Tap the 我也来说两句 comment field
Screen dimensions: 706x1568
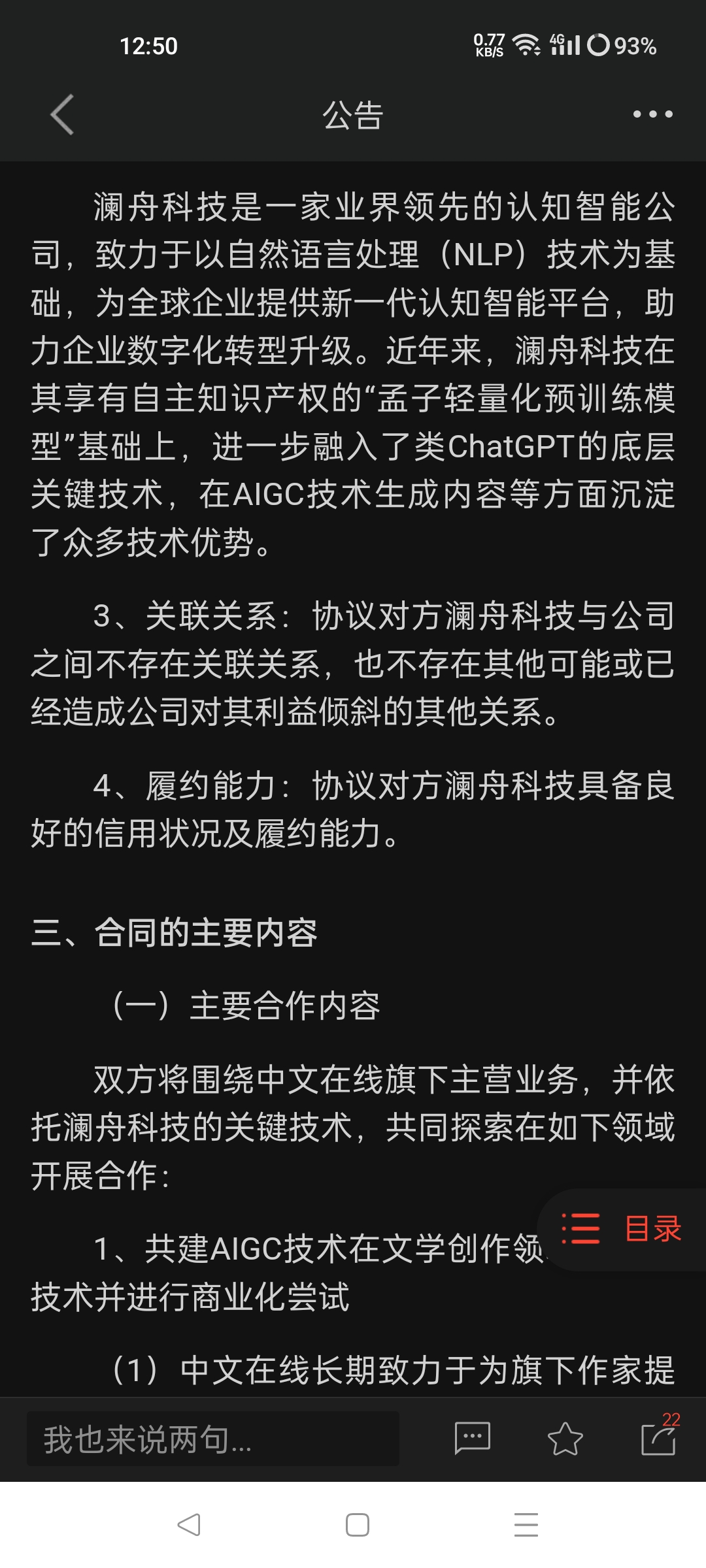(x=213, y=1439)
